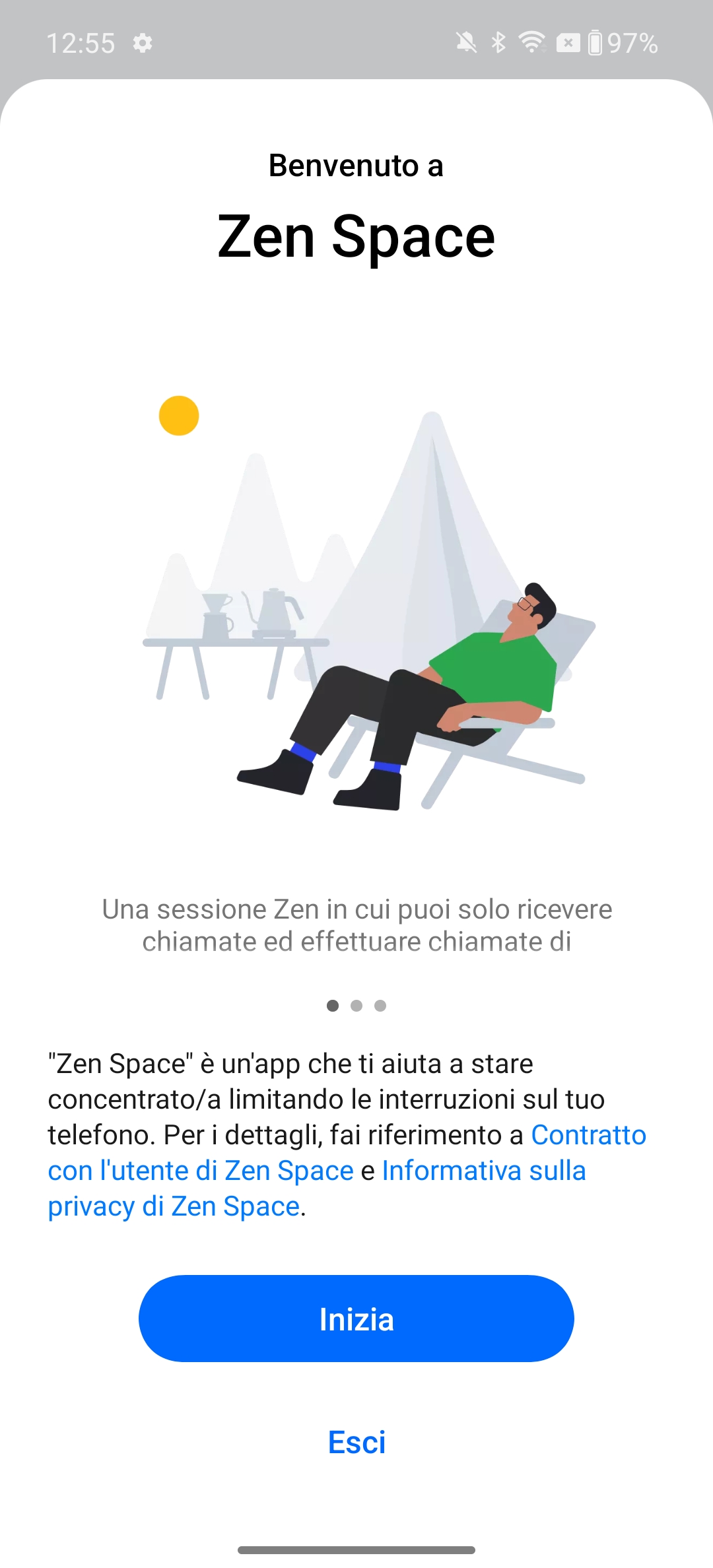Open Contratto con l'utente di Zen Space
713x1568 pixels.
pyautogui.click(x=201, y=1170)
